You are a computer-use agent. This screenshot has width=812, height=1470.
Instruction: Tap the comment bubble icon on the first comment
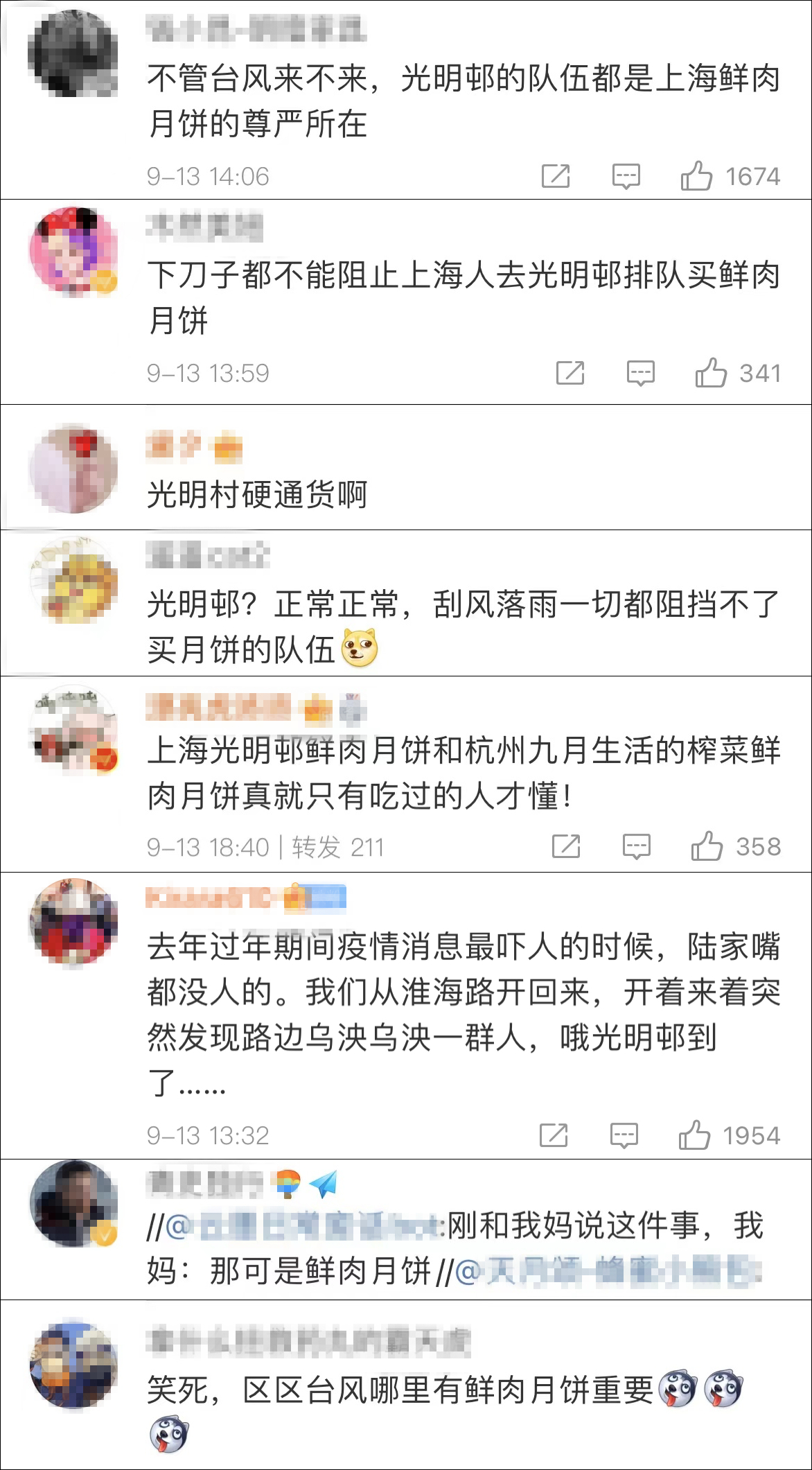point(624,175)
